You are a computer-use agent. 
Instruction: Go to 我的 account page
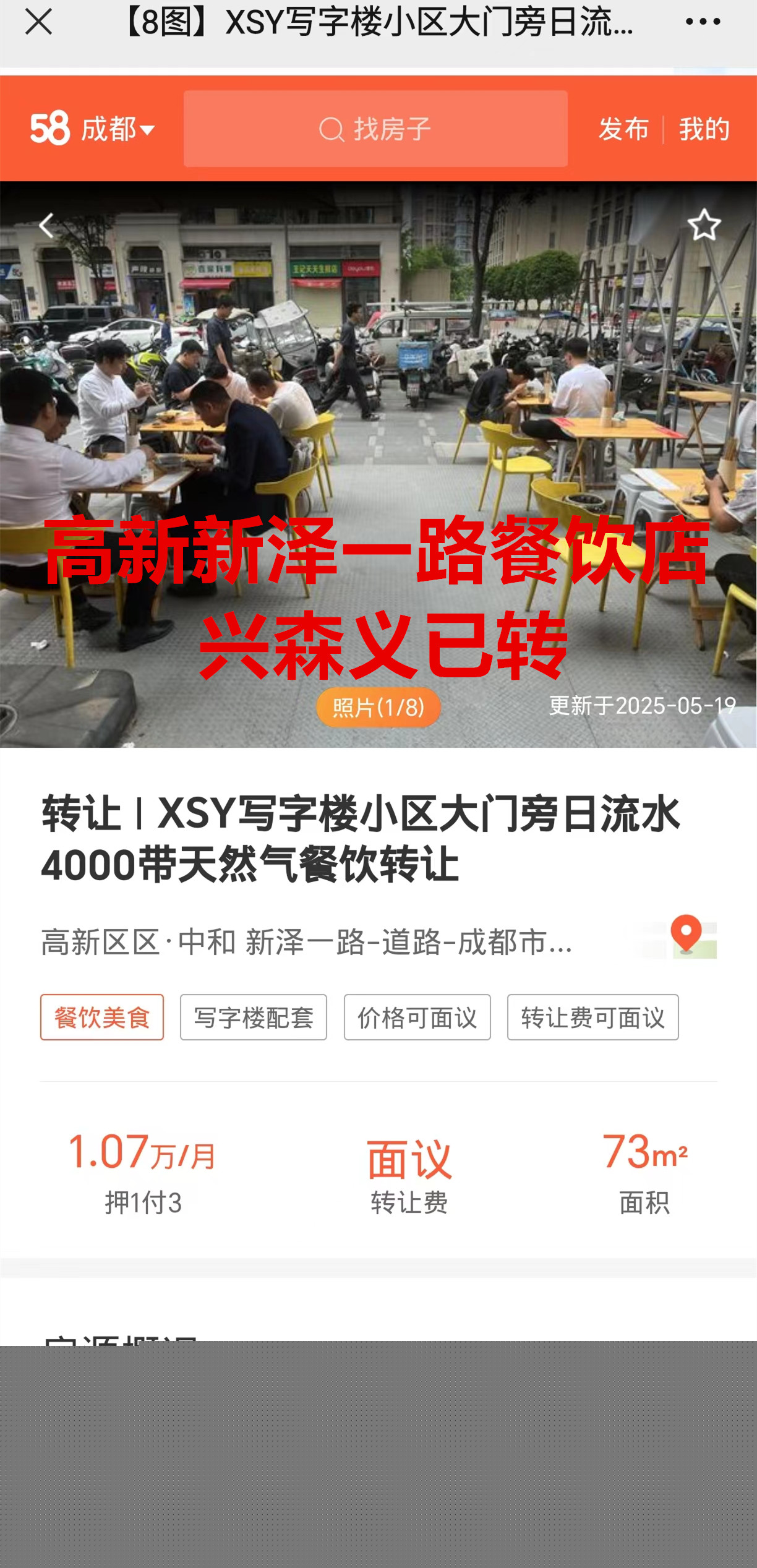(x=704, y=129)
